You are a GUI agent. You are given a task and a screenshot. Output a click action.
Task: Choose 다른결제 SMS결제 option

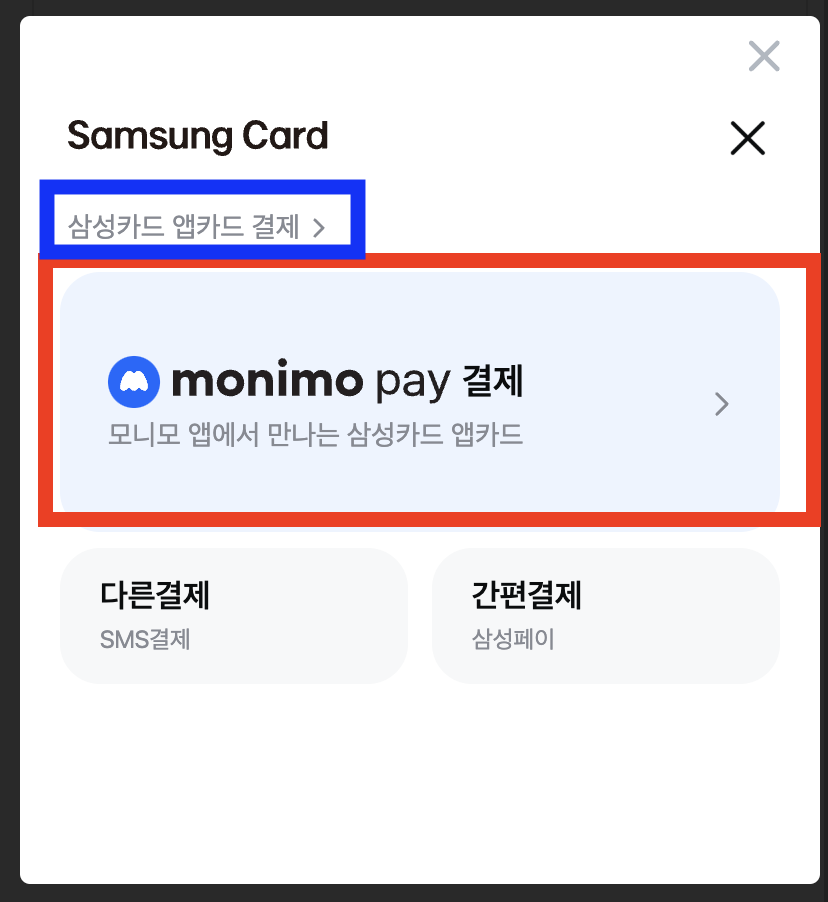tap(233, 615)
